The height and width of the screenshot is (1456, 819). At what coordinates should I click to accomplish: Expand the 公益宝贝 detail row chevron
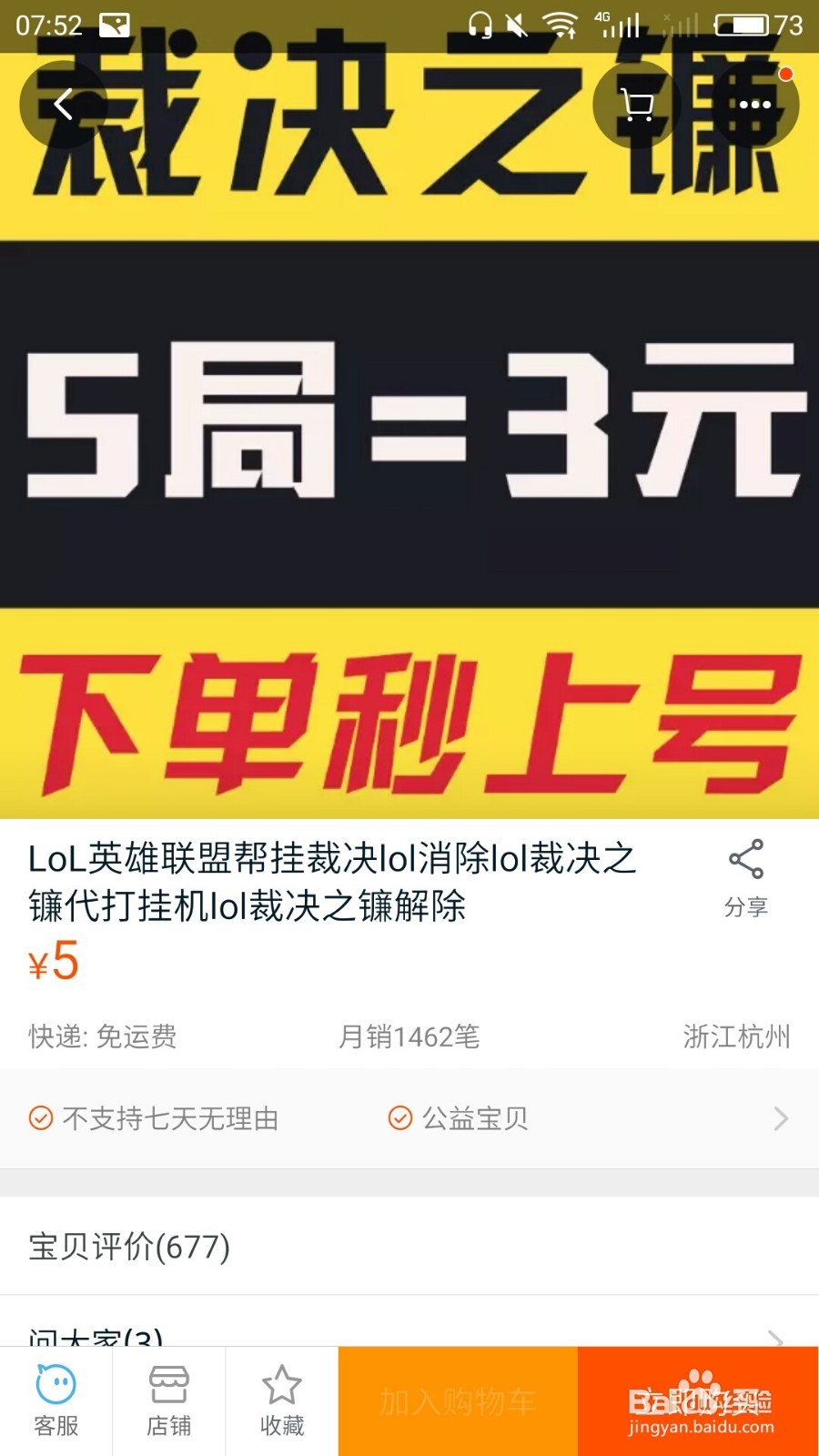tap(778, 1117)
